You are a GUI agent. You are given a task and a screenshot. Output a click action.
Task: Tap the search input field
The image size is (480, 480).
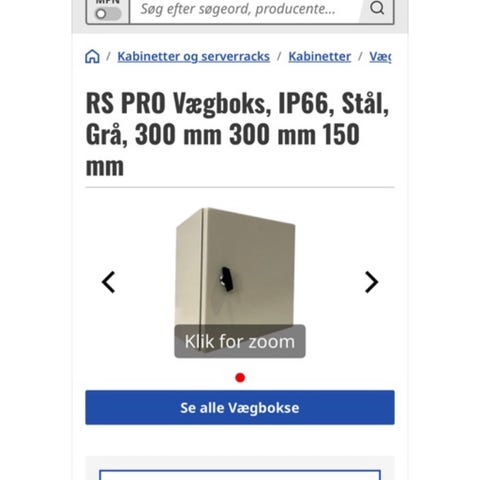point(245,10)
